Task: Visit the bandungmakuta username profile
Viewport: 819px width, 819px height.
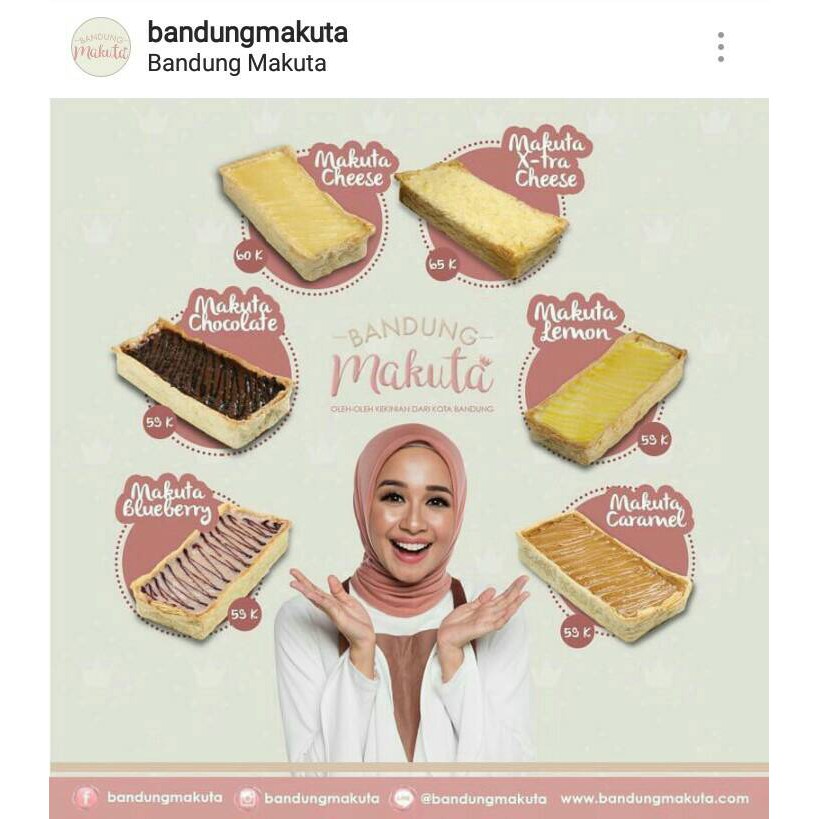Action: click(x=247, y=32)
